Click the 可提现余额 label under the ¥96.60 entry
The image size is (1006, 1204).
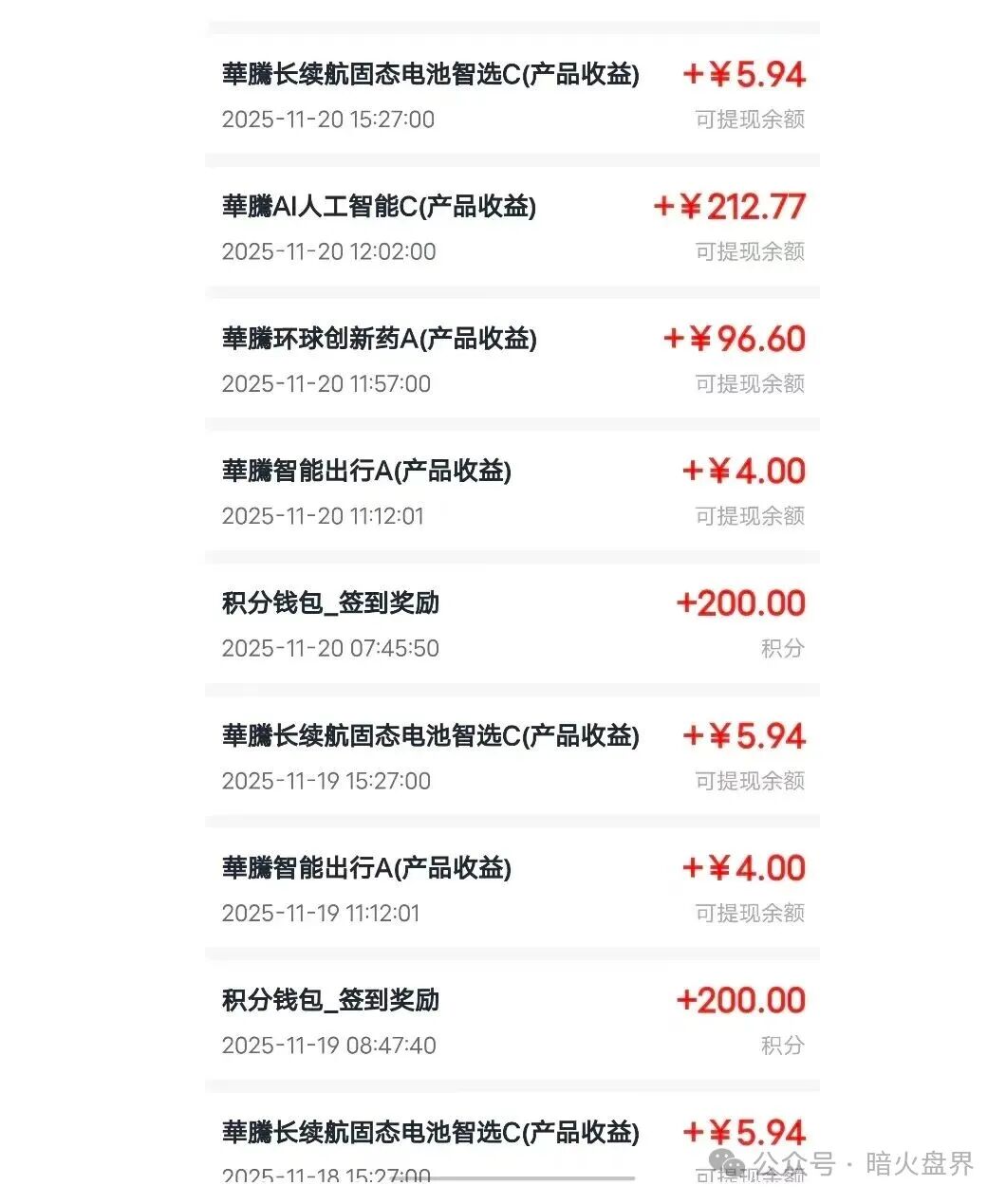[x=748, y=384]
